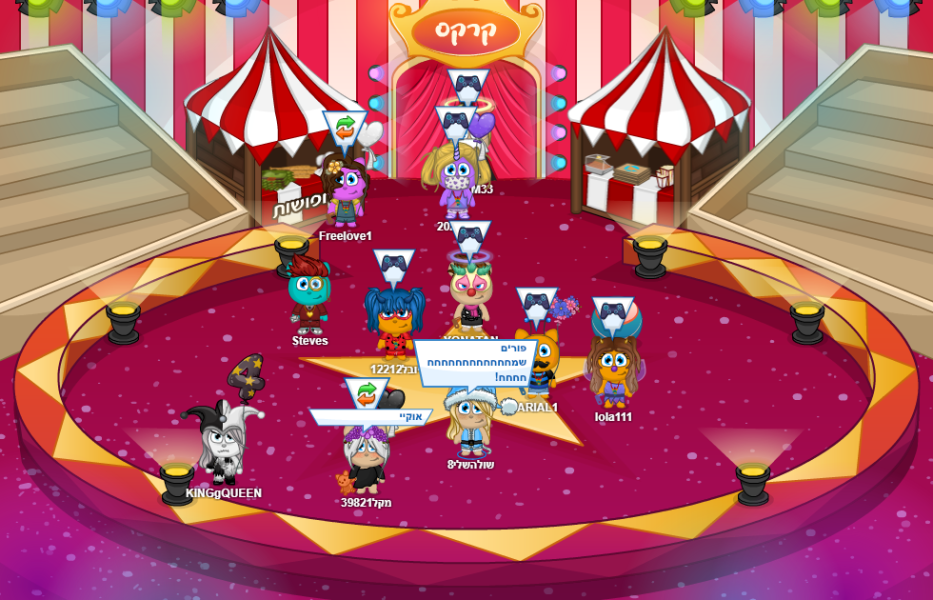Tap the avatar named שולהשלי8
This screenshot has width=933, height=600.
pyautogui.click(x=470, y=425)
